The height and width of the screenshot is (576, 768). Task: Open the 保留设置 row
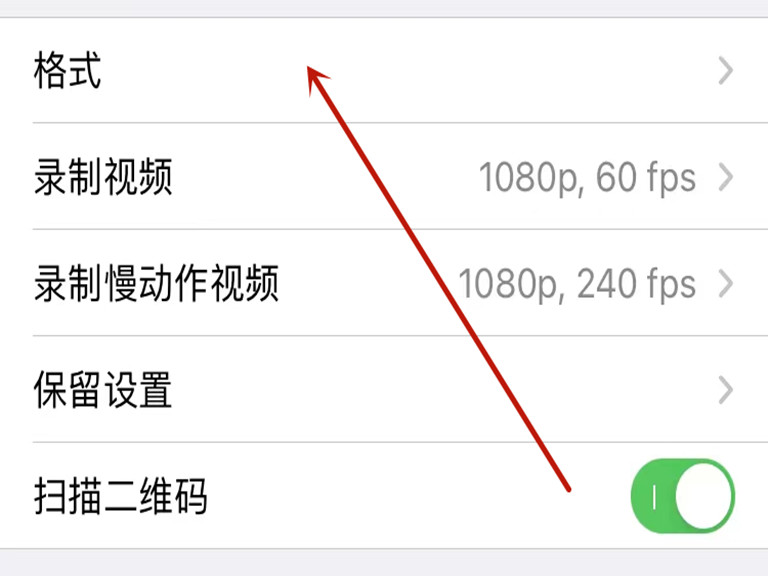click(x=384, y=390)
